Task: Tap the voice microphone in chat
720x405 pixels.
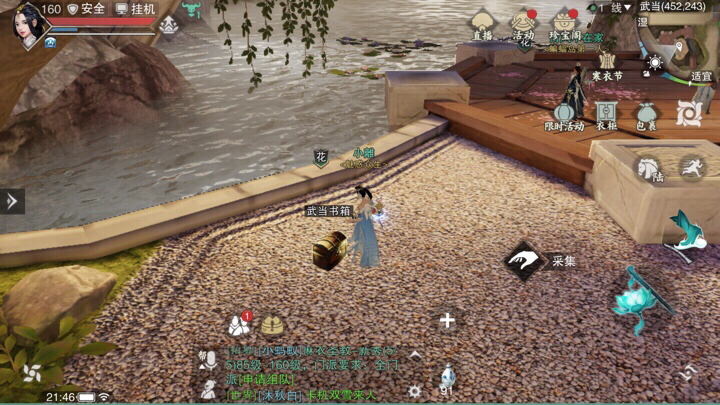Action: 209,359
